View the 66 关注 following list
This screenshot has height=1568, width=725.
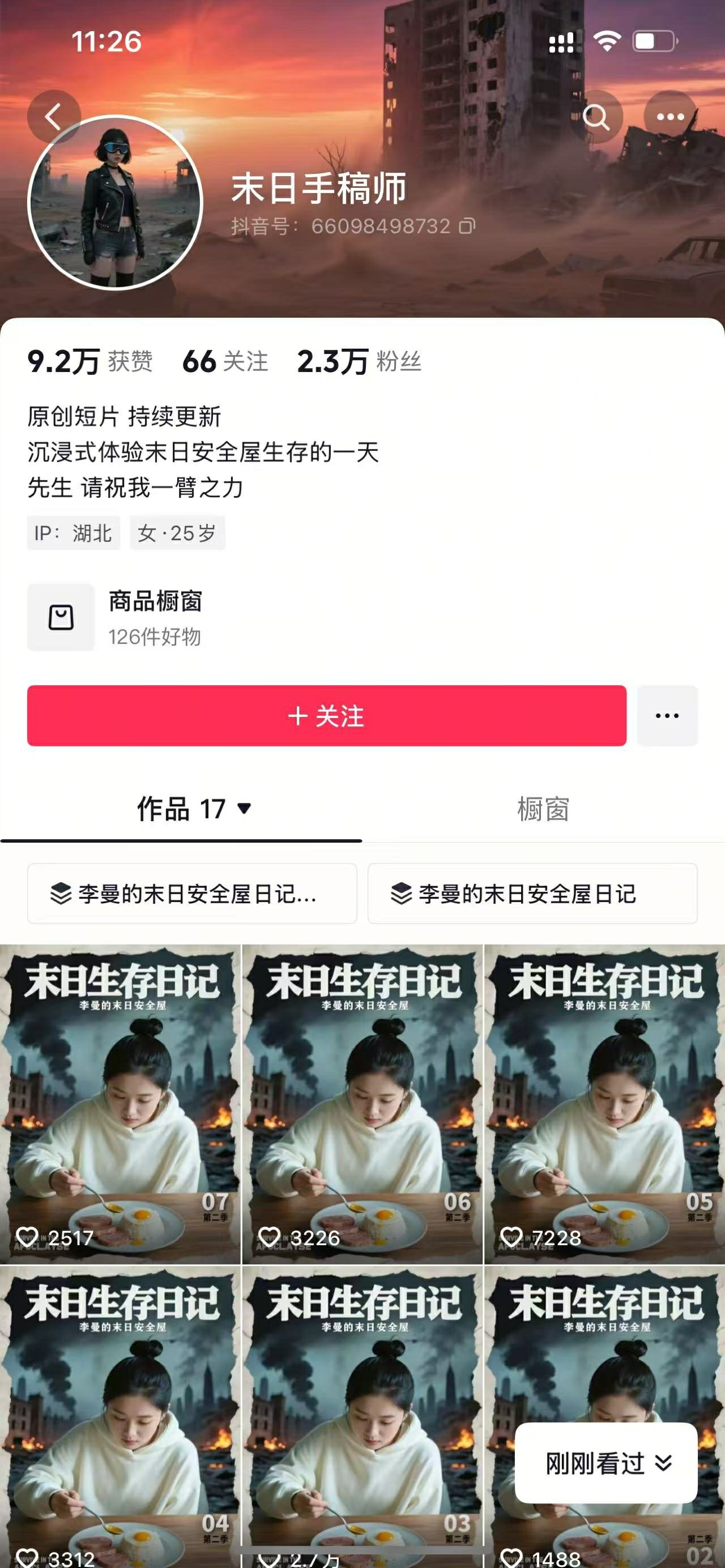[225, 362]
